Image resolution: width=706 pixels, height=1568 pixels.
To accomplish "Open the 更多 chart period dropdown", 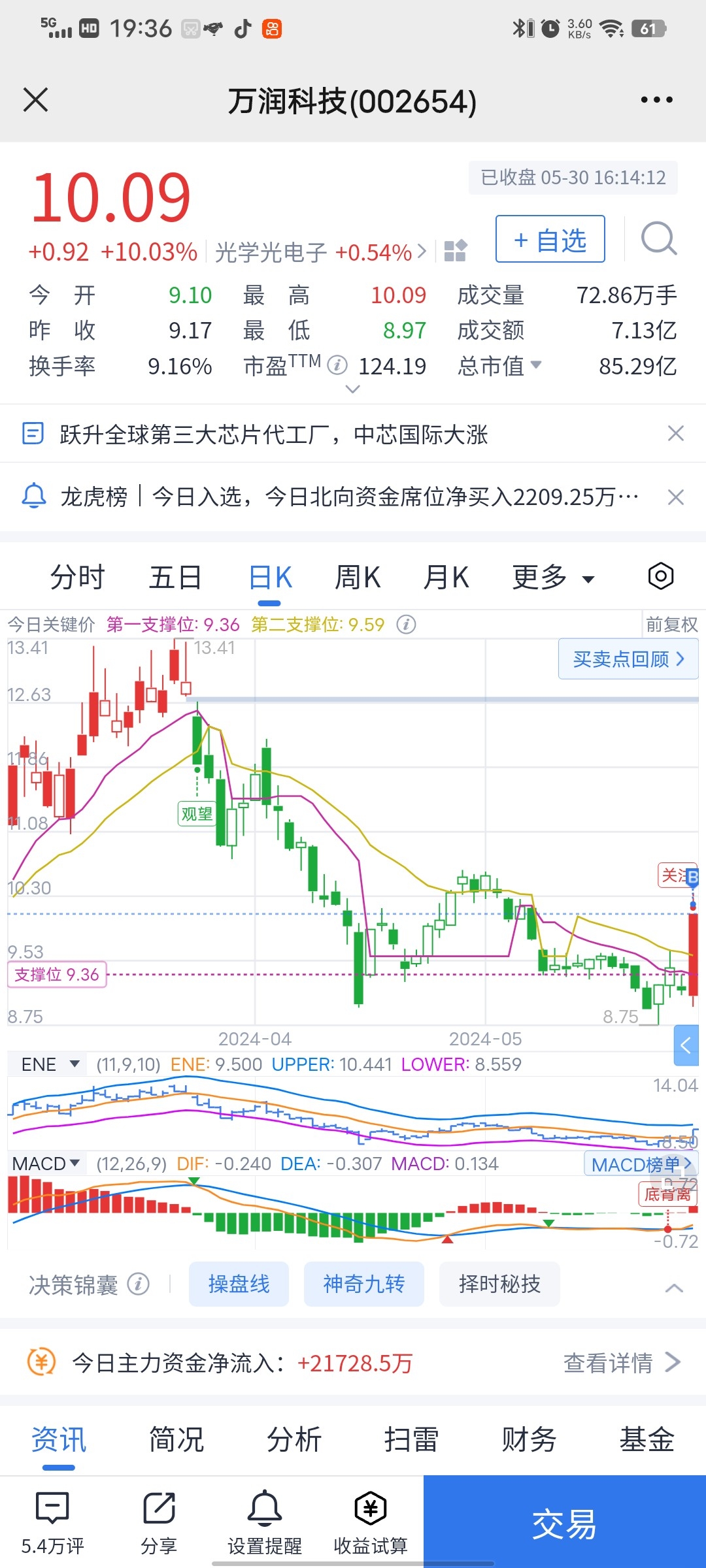I will [554, 578].
